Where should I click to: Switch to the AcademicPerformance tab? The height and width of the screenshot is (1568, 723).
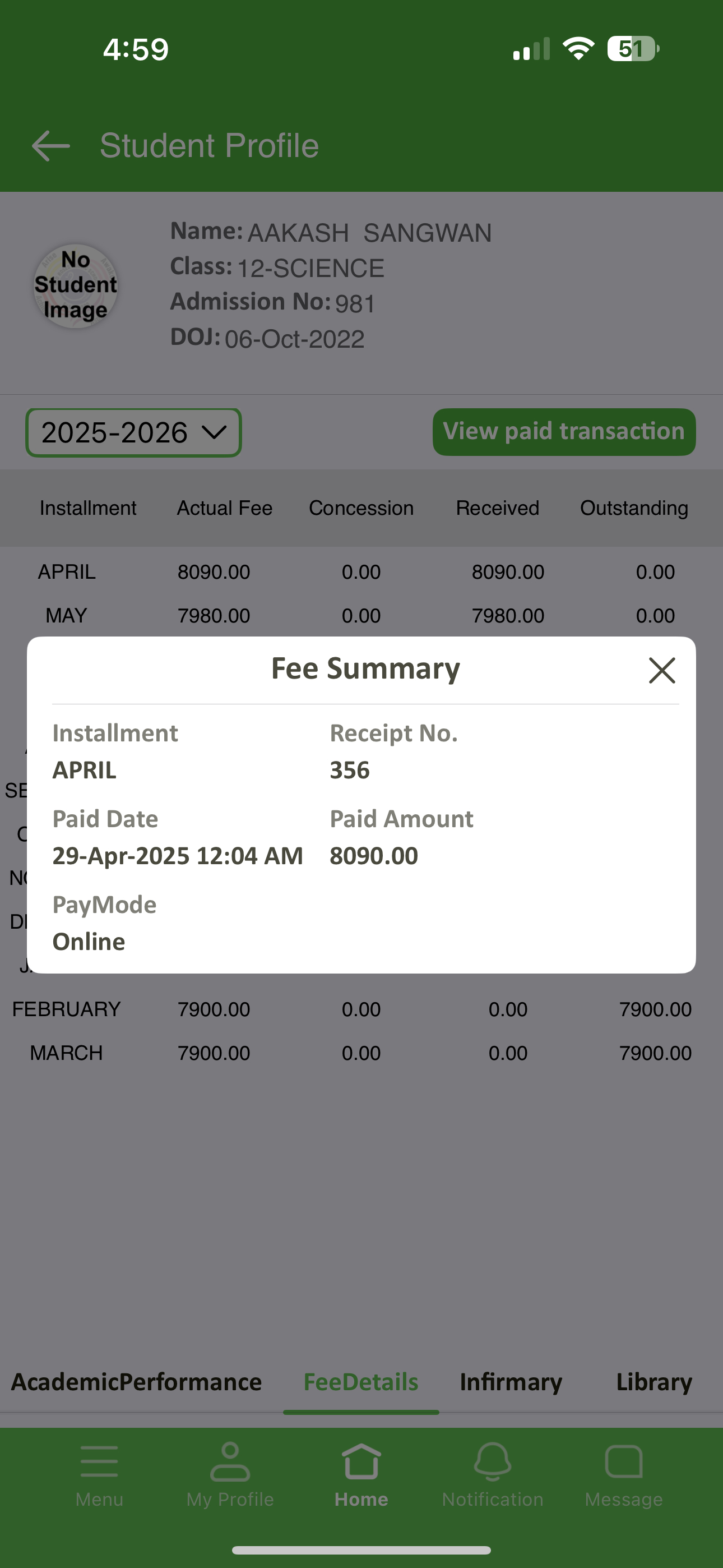tap(136, 1381)
